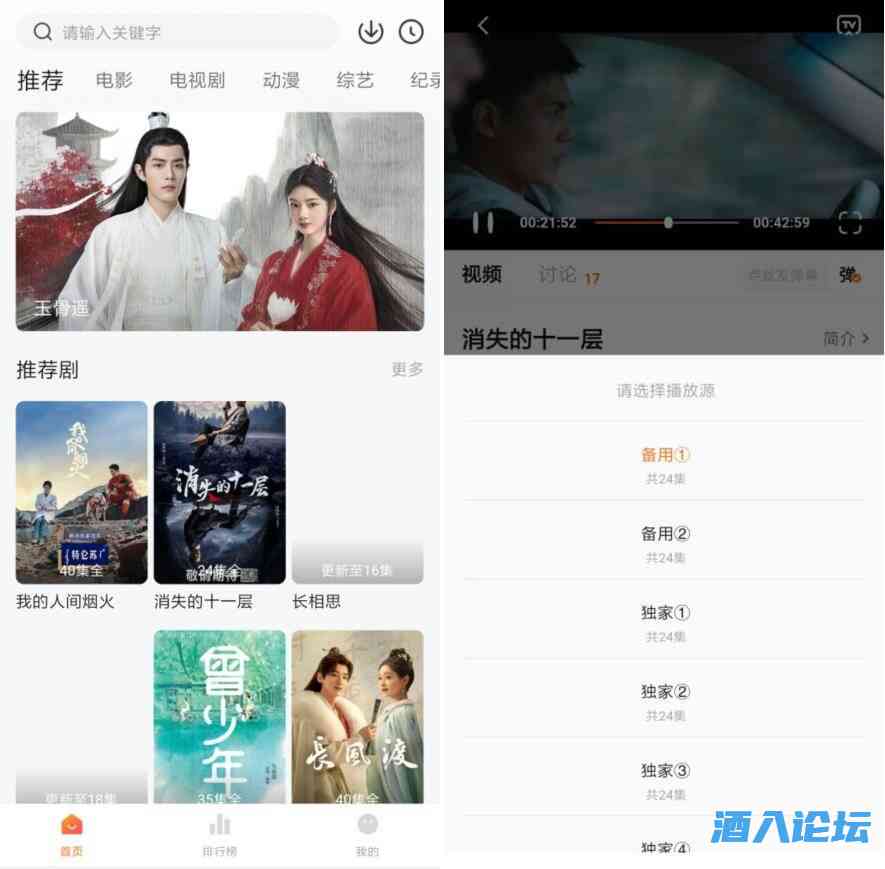Viewport: 885px width, 869px height.
Task: Switch to the 讨论 tab
Action: tap(557, 275)
